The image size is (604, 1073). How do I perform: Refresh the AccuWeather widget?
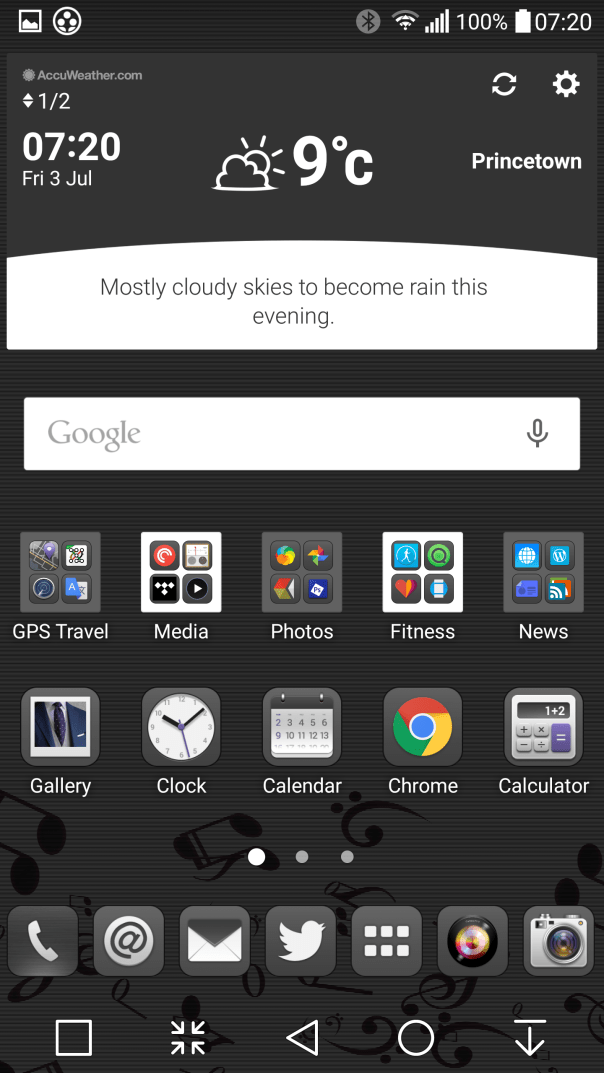click(x=504, y=85)
